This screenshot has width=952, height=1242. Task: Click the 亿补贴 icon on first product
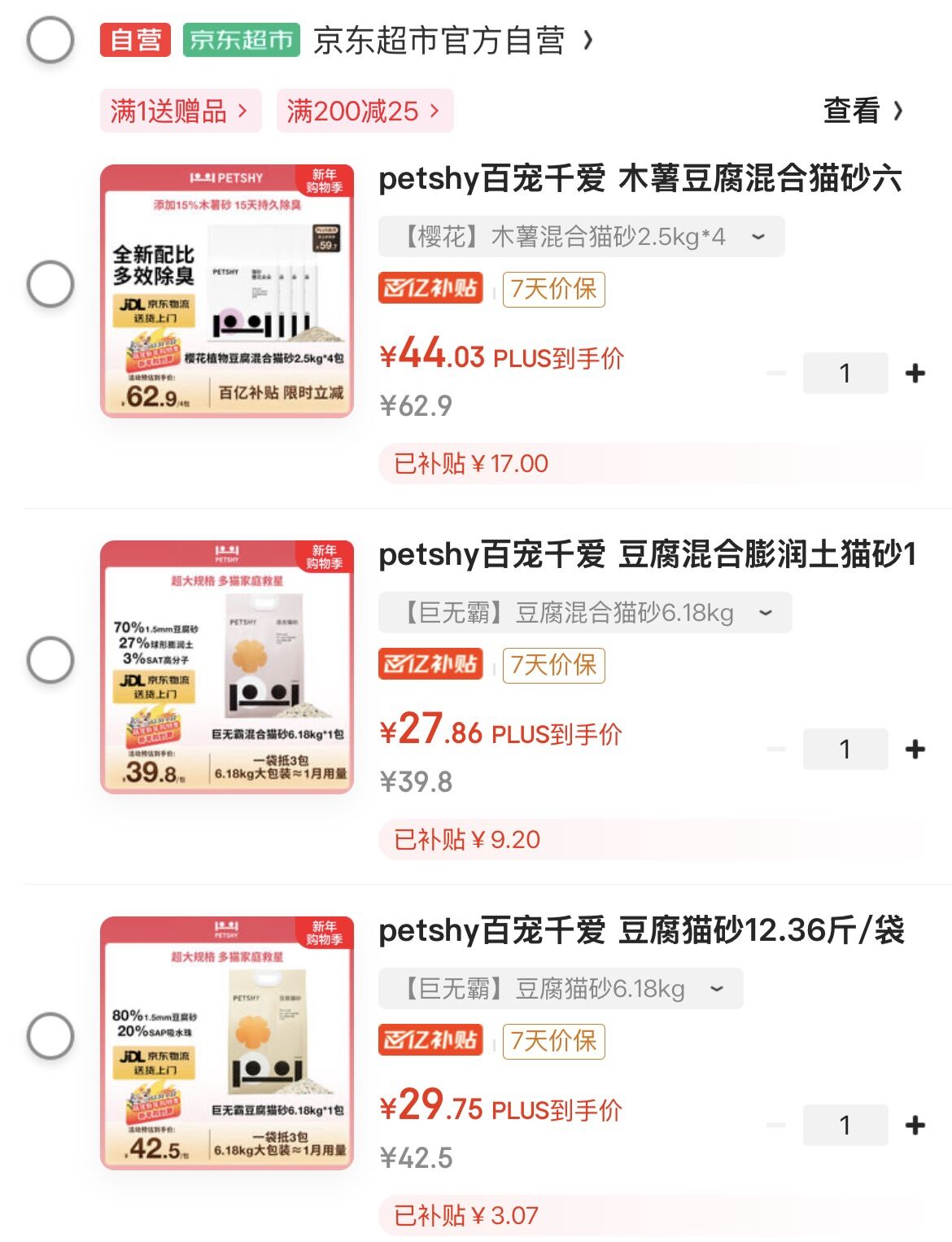[430, 289]
